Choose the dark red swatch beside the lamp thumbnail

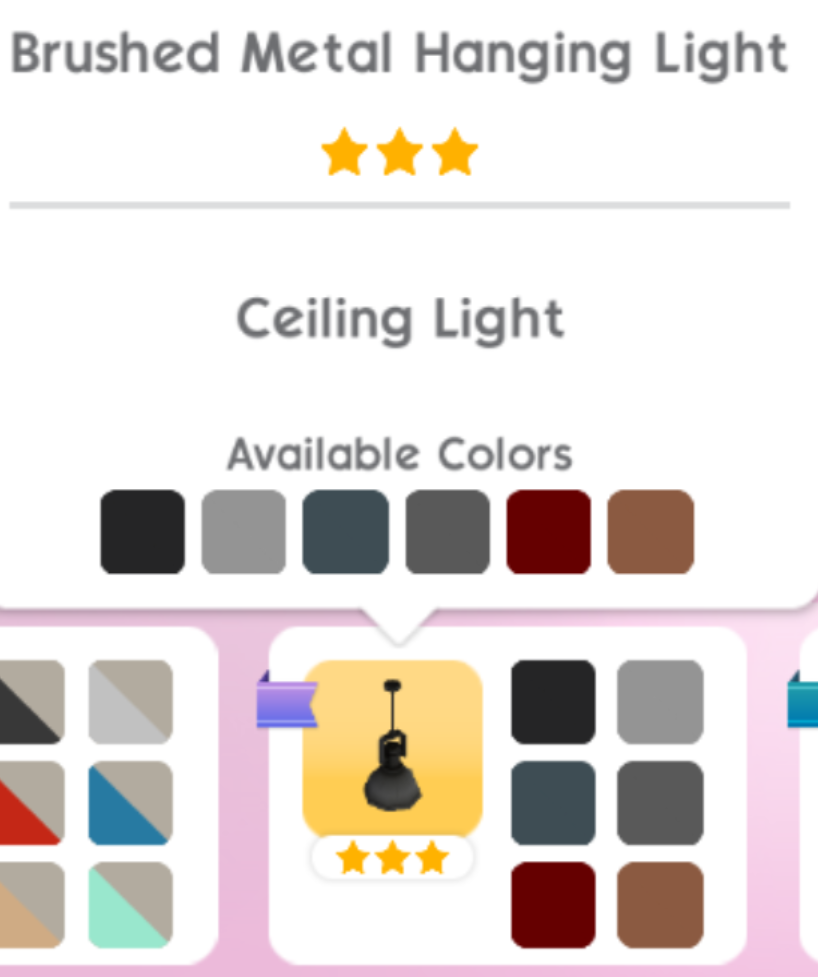(553, 904)
